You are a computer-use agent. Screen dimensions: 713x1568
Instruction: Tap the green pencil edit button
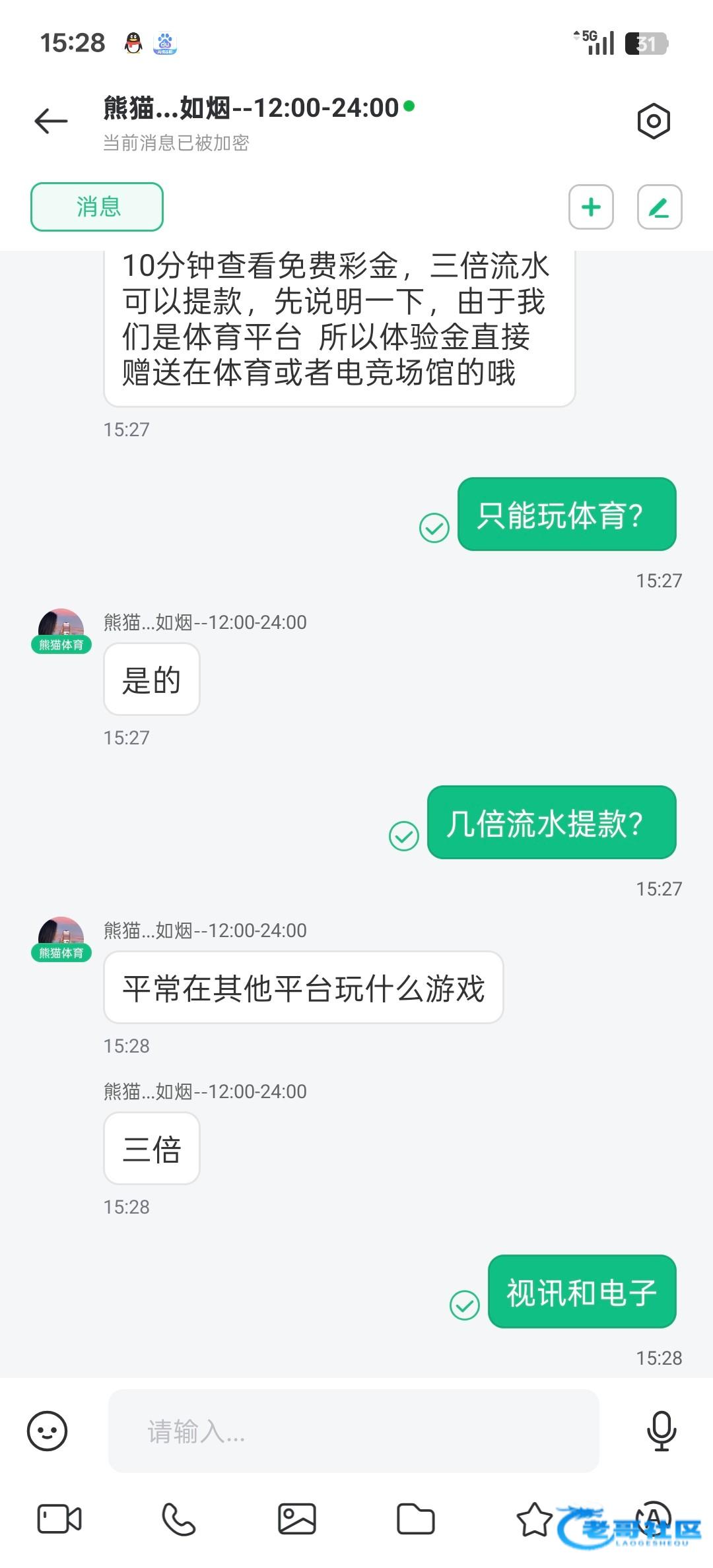(x=659, y=207)
